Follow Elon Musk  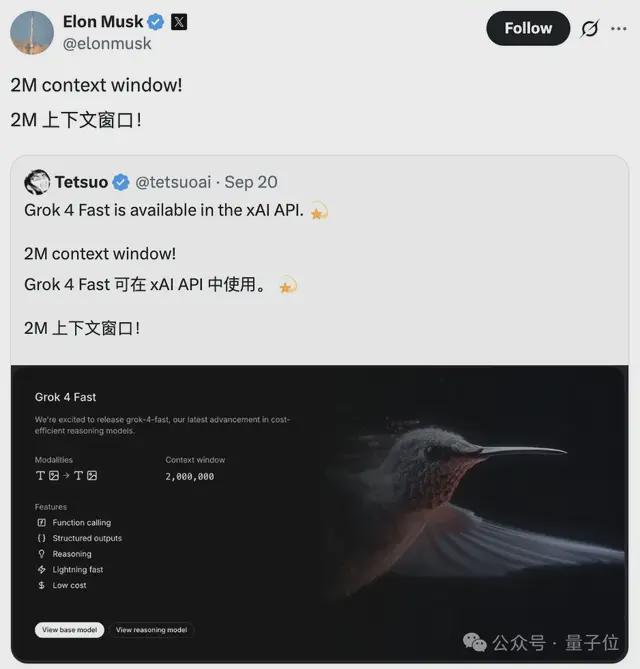click(x=528, y=29)
